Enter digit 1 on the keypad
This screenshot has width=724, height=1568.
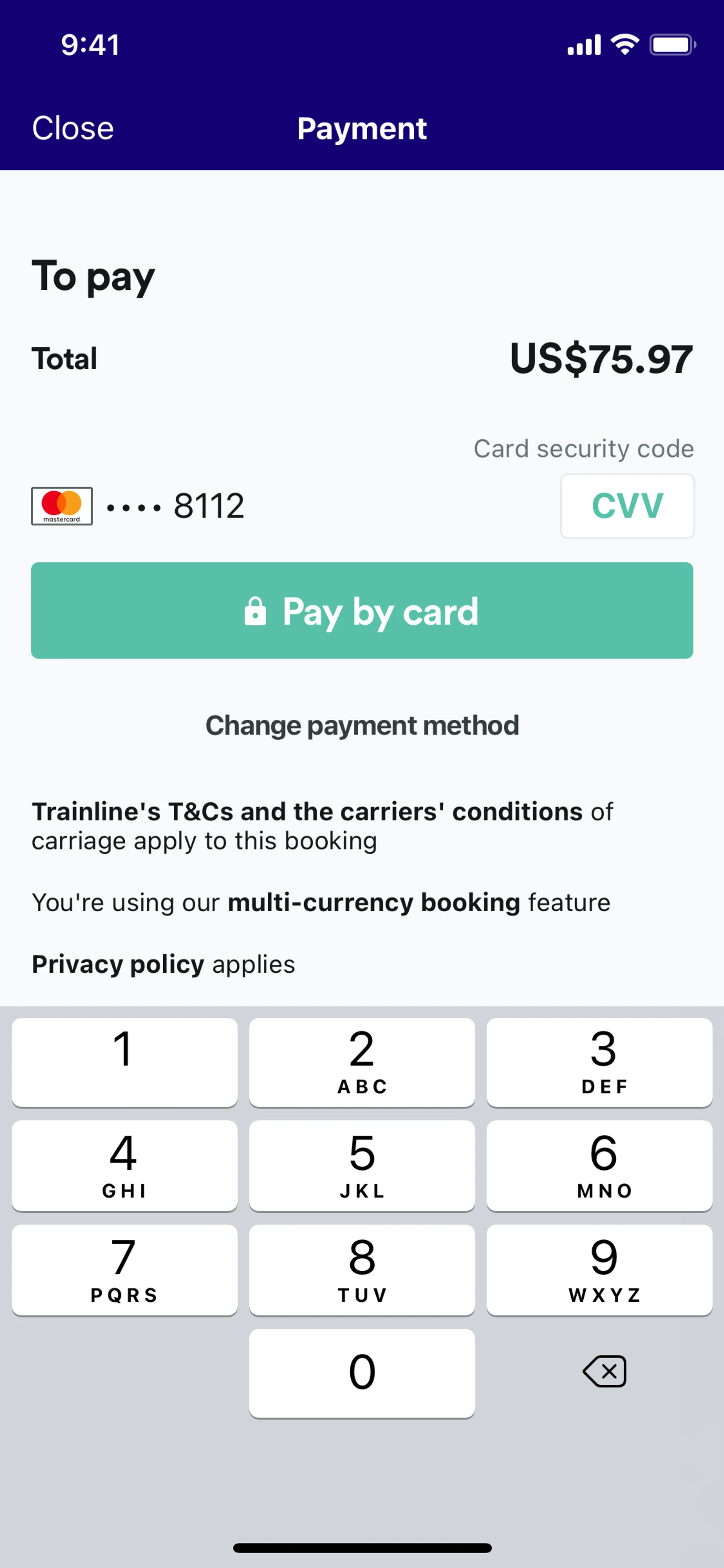point(124,1062)
